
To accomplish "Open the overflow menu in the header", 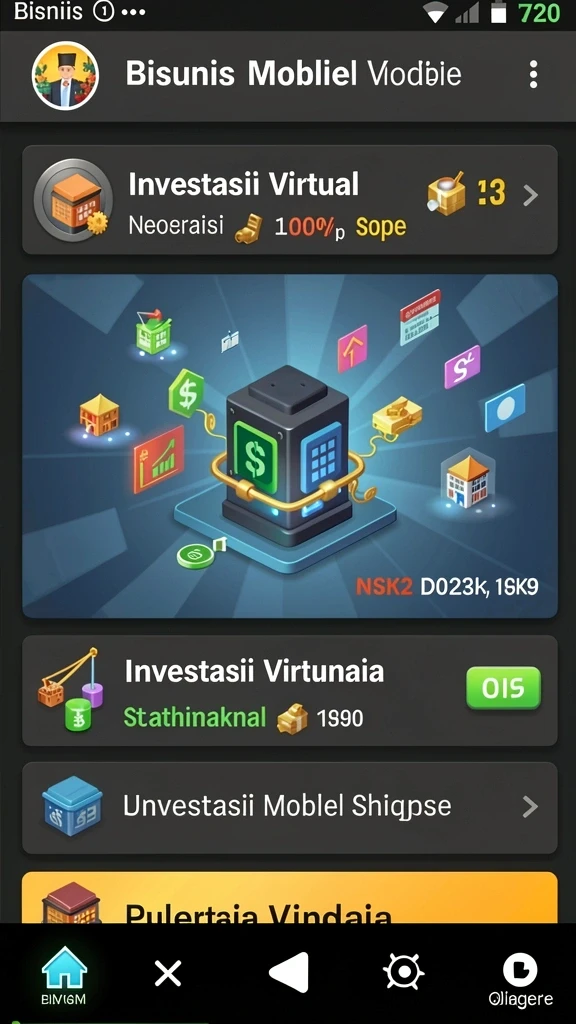I will point(534,74).
